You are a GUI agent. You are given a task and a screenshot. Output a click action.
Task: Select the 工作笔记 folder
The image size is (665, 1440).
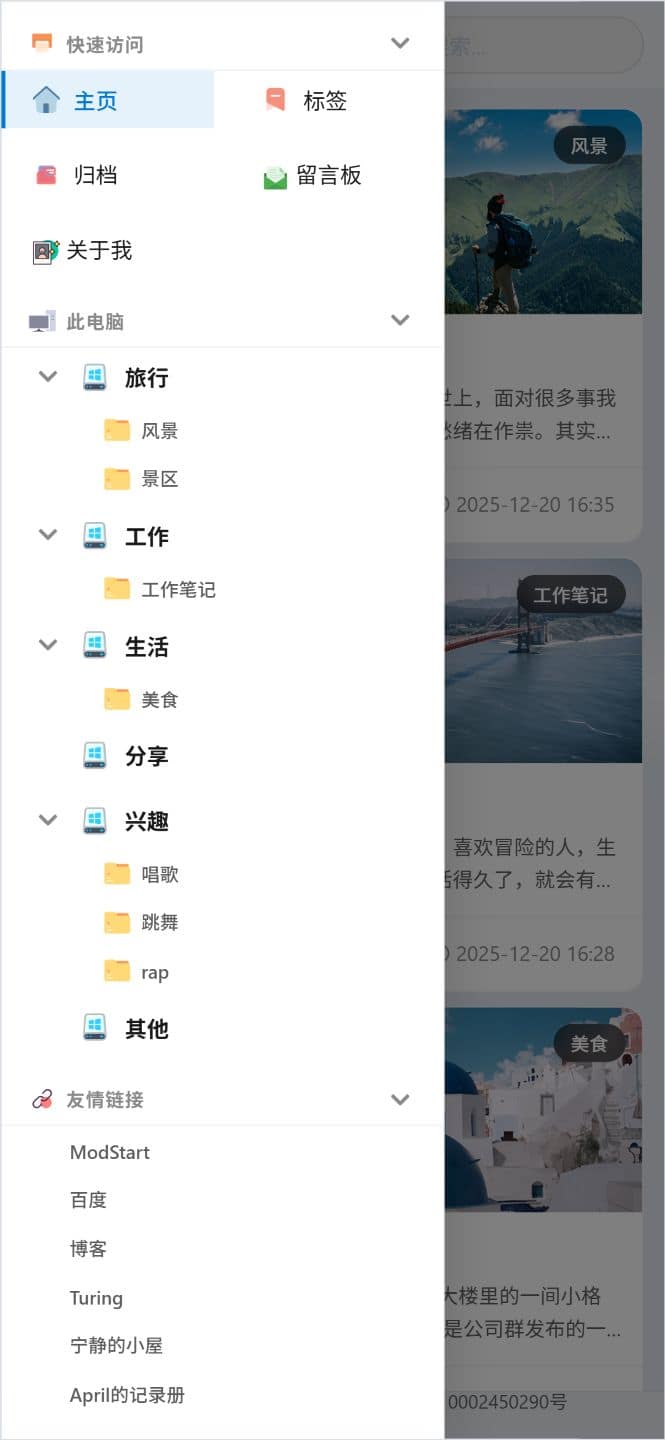point(178,589)
